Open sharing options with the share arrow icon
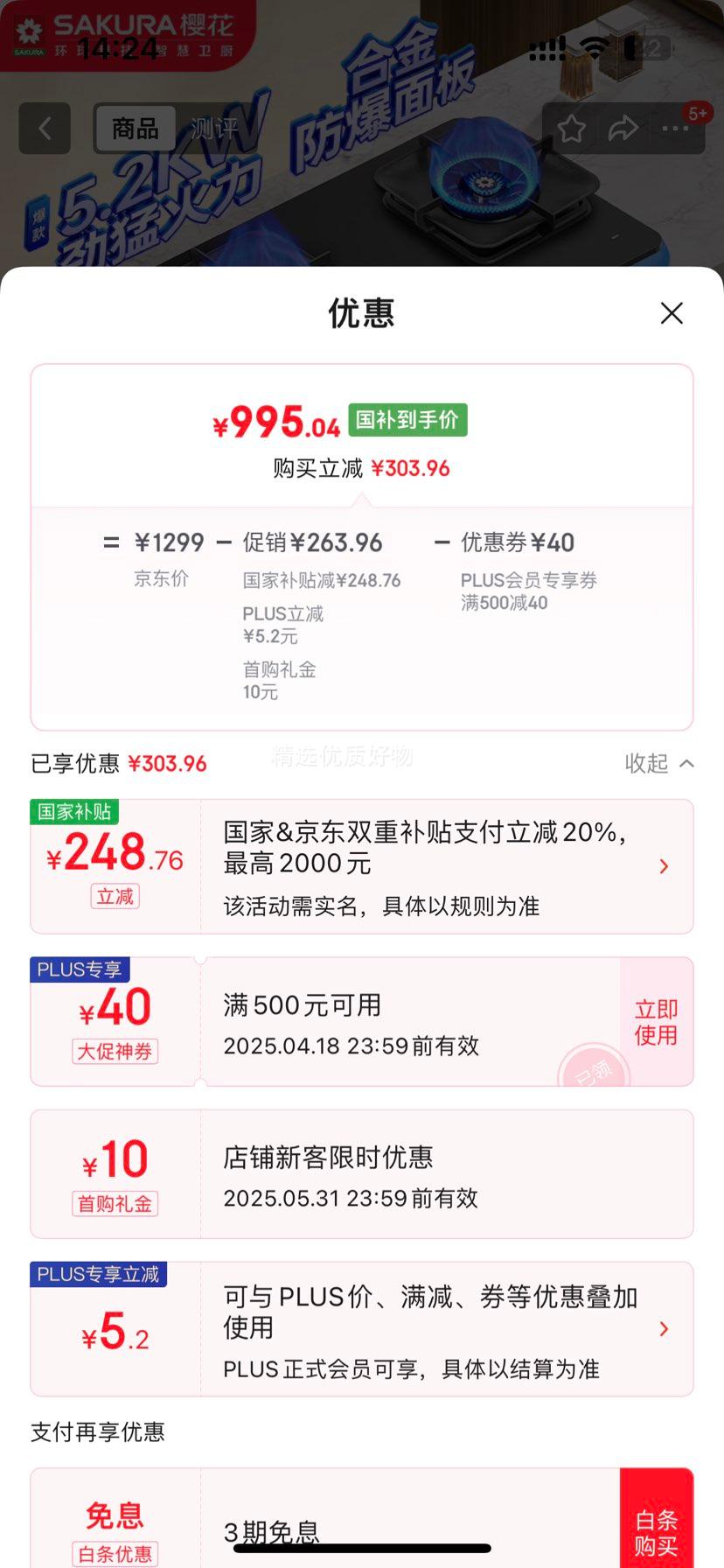Image resolution: width=724 pixels, height=1568 pixels. (x=623, y=127)
